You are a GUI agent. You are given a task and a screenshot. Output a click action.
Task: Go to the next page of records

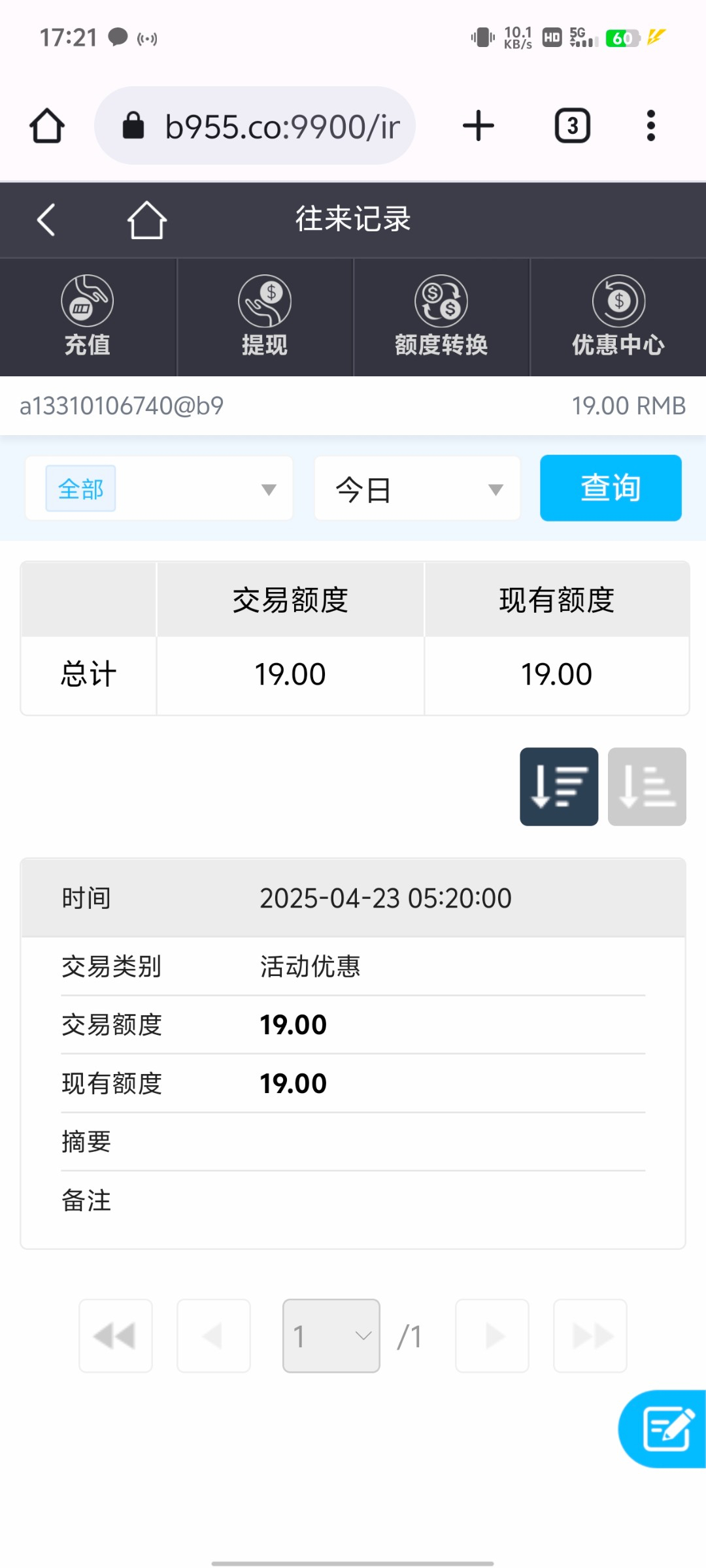point(492,1336)
